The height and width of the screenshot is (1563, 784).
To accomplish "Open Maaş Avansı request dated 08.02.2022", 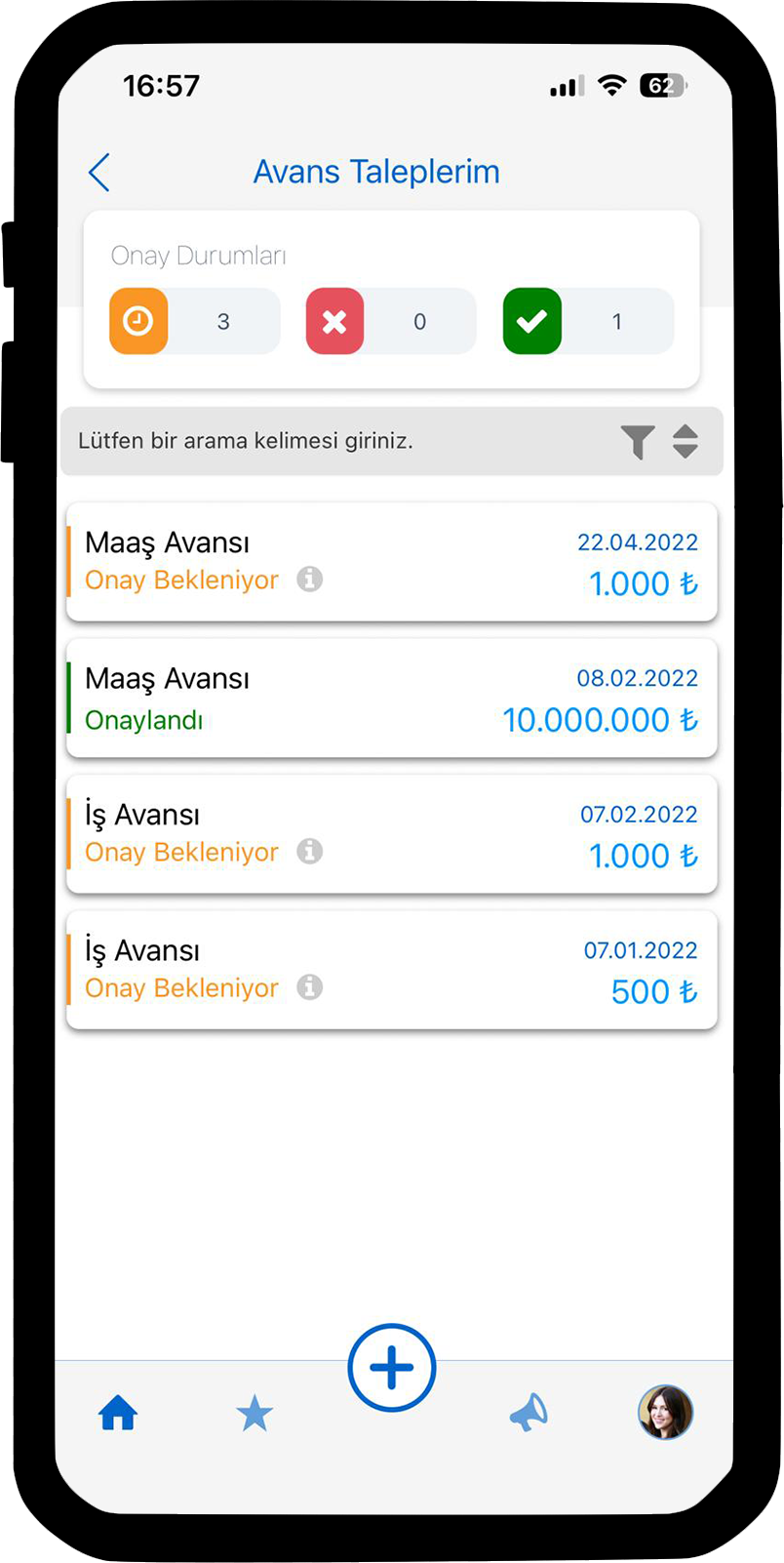I will pos(390,699).
